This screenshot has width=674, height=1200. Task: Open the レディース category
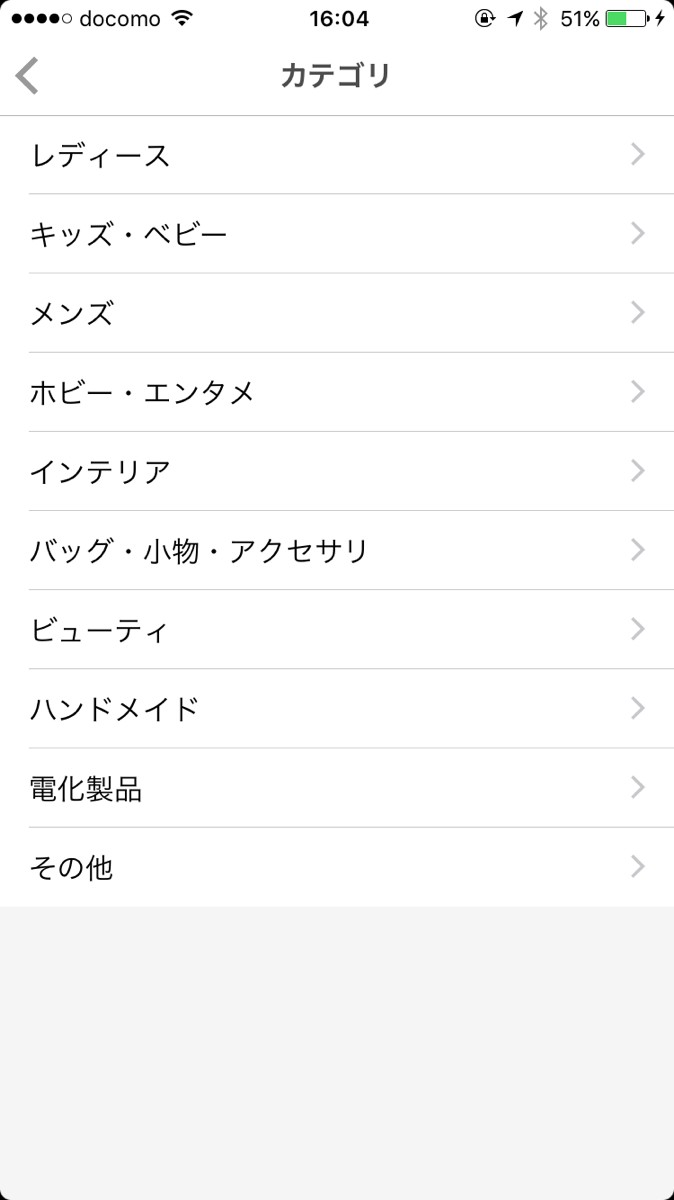337,155
